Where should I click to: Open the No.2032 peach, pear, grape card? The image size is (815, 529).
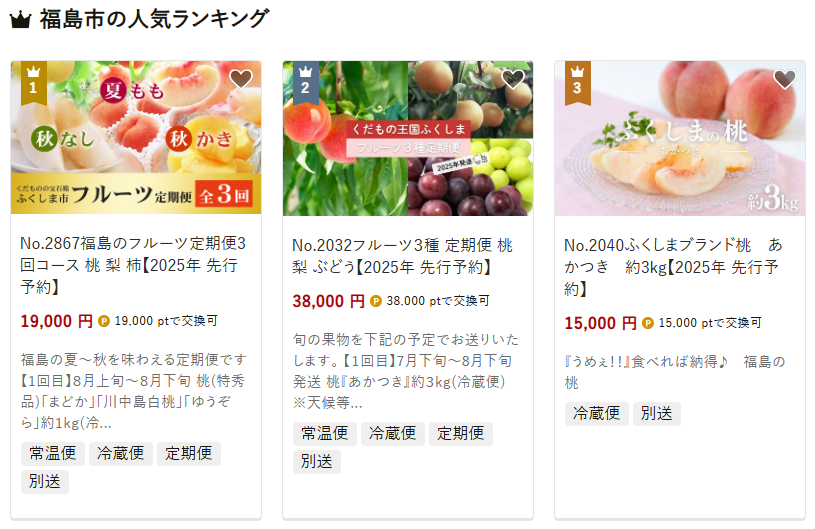click(x=407, y=256)
